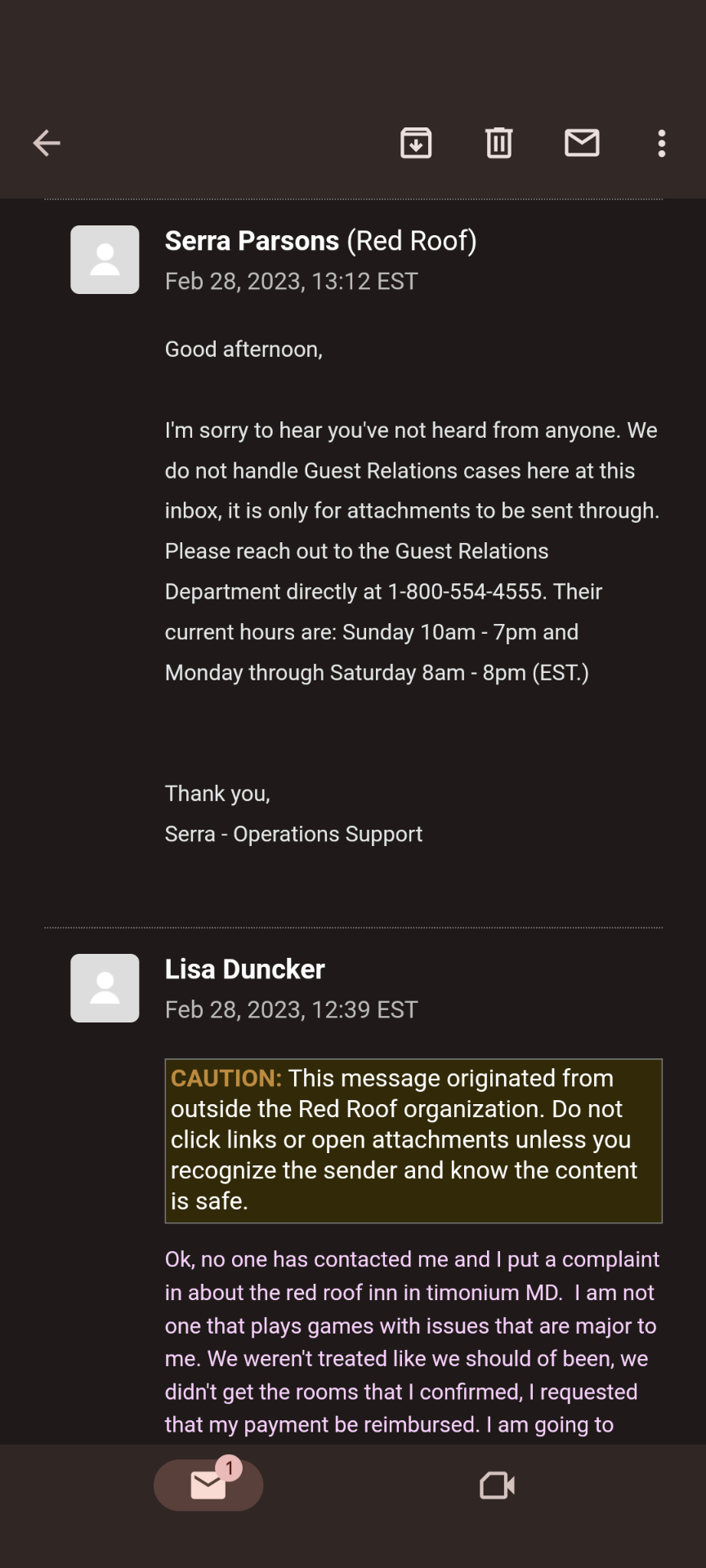Mark the conversation as unread
This screenshot has width=706, height=1568.
click(x=582, y=143)
